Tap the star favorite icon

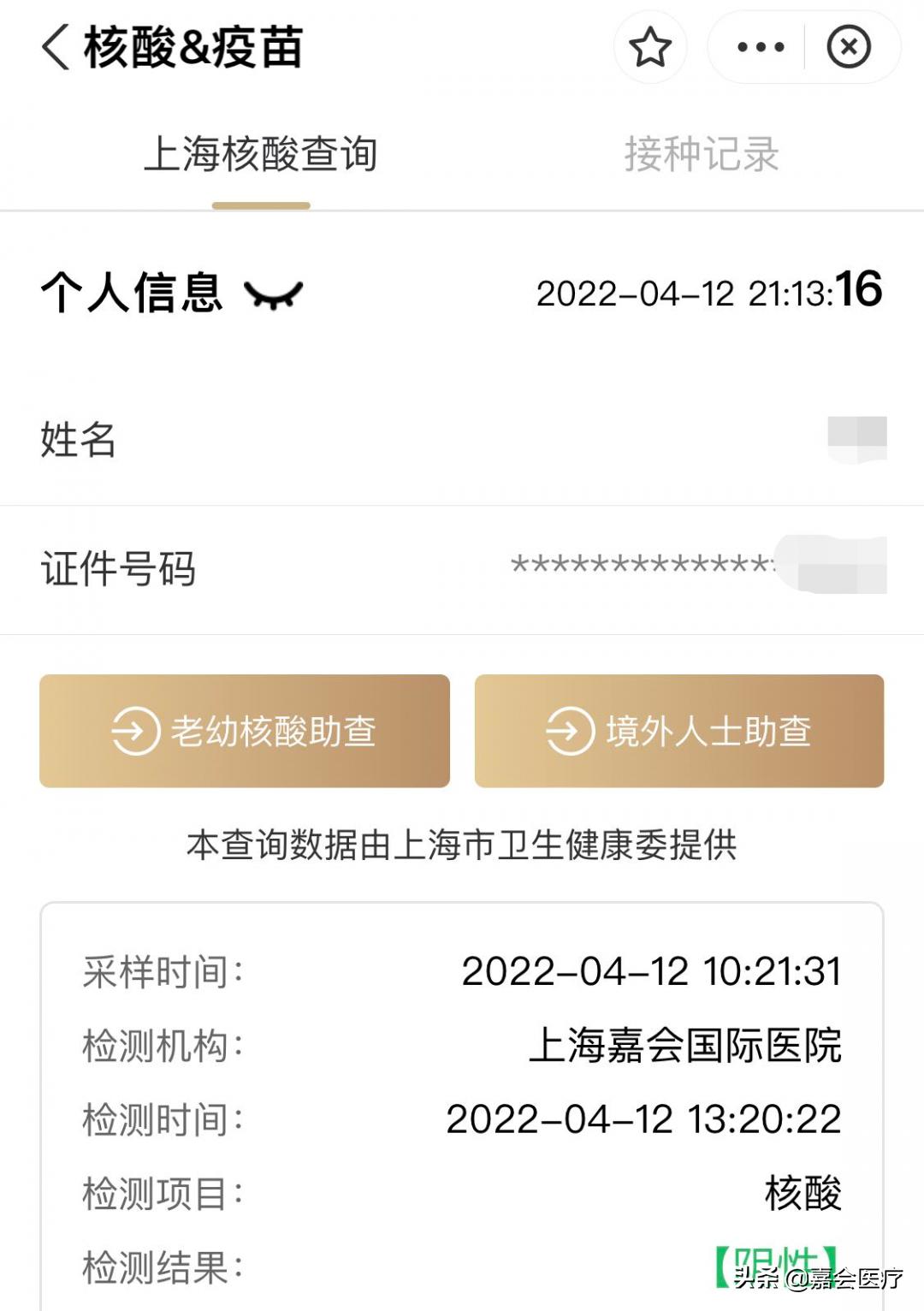pos(650,47)
